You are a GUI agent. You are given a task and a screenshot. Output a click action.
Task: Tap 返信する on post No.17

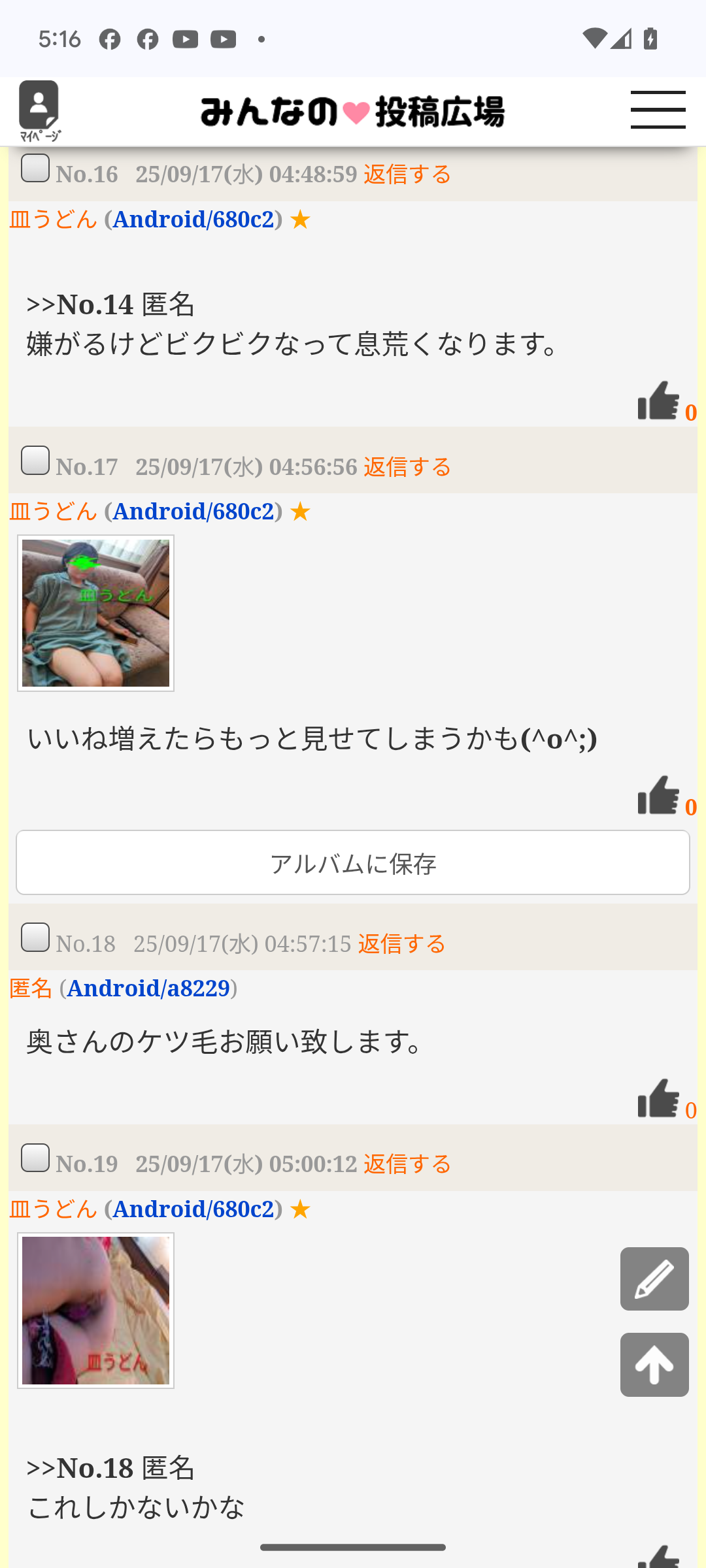point(405,466)
